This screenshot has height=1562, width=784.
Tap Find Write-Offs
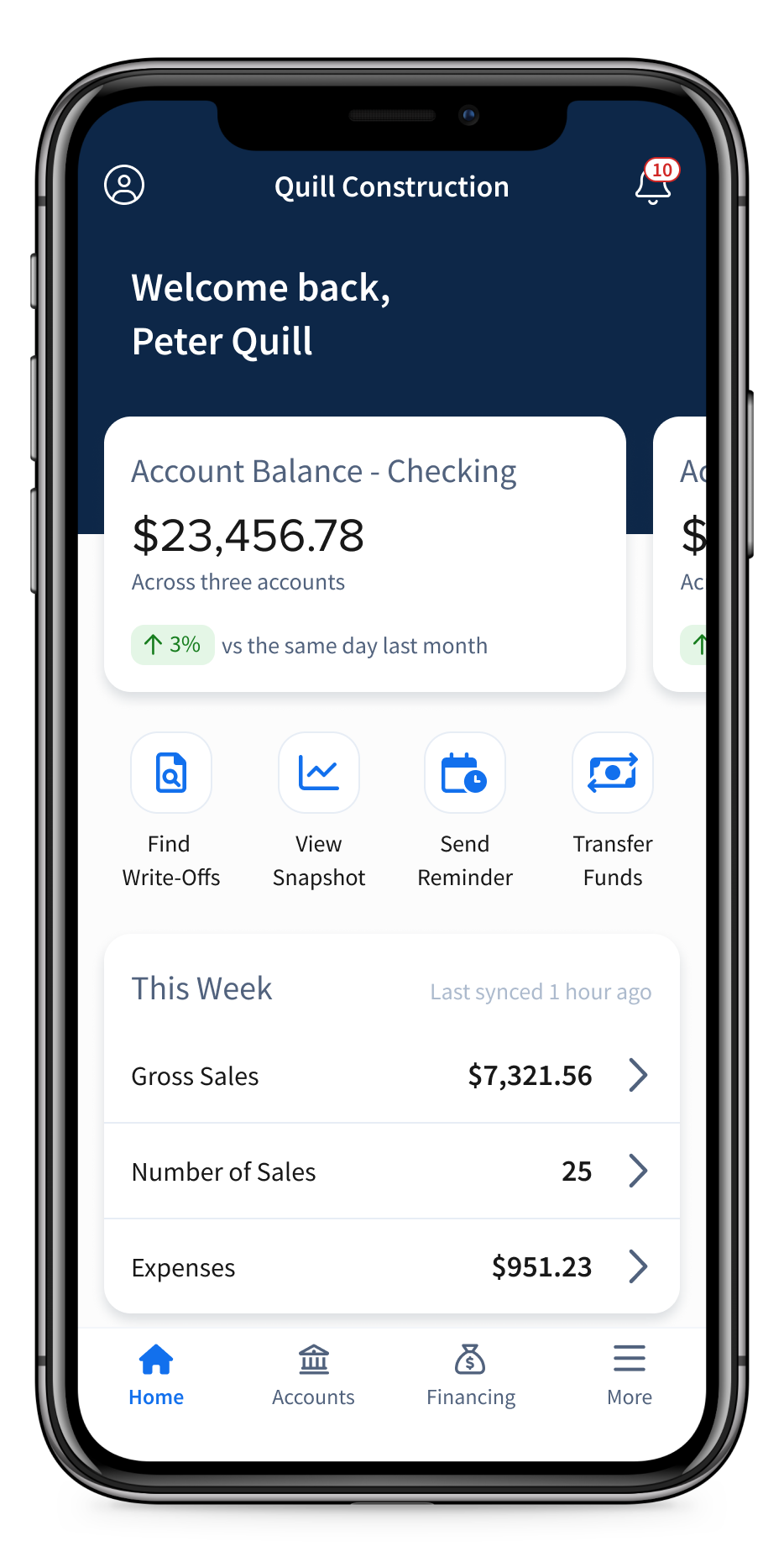pyautogui.click(x=171, y=810)
